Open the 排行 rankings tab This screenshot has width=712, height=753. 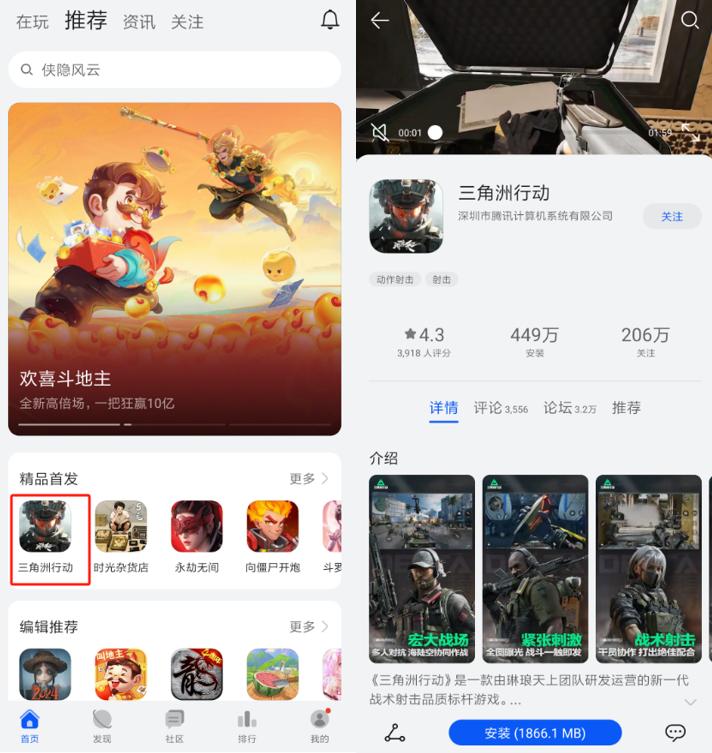point(247,725)
